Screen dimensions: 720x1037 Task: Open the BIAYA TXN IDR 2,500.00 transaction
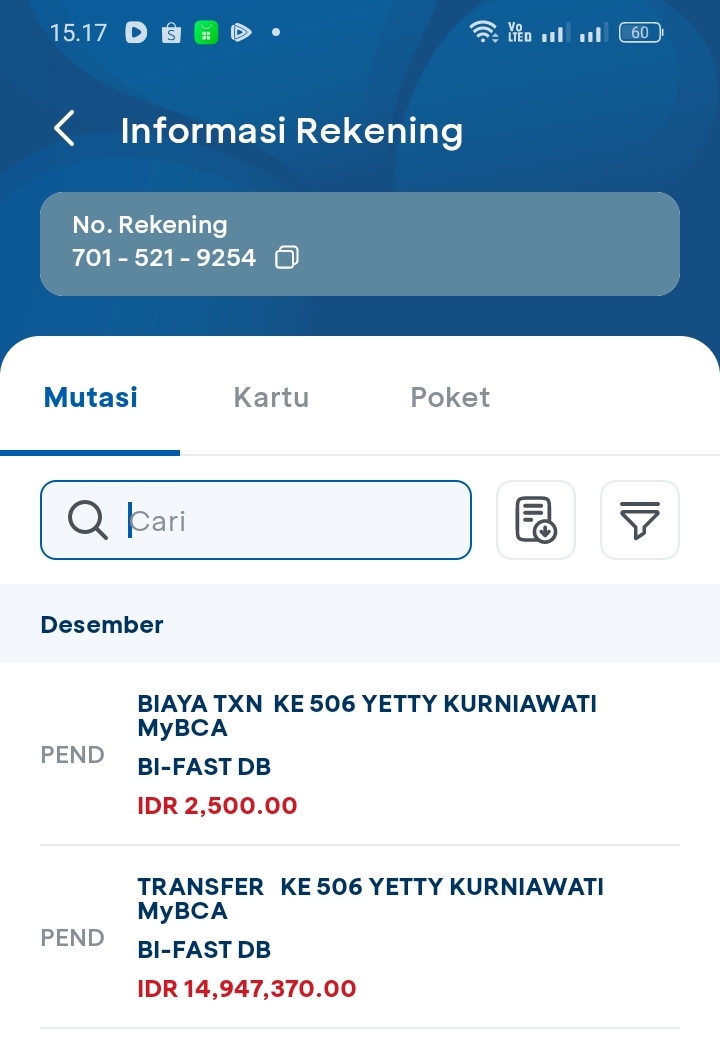coord(360,754)
